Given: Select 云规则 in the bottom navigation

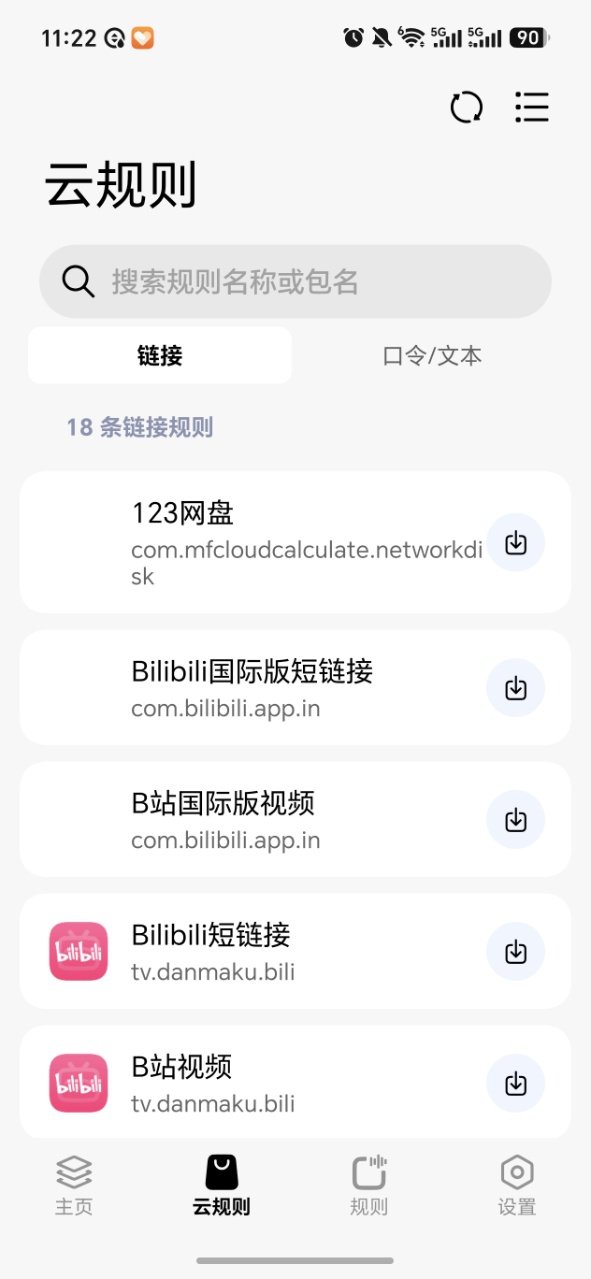Looking at the screenshot, I should pyautogui.click(x=221, y=1186).
